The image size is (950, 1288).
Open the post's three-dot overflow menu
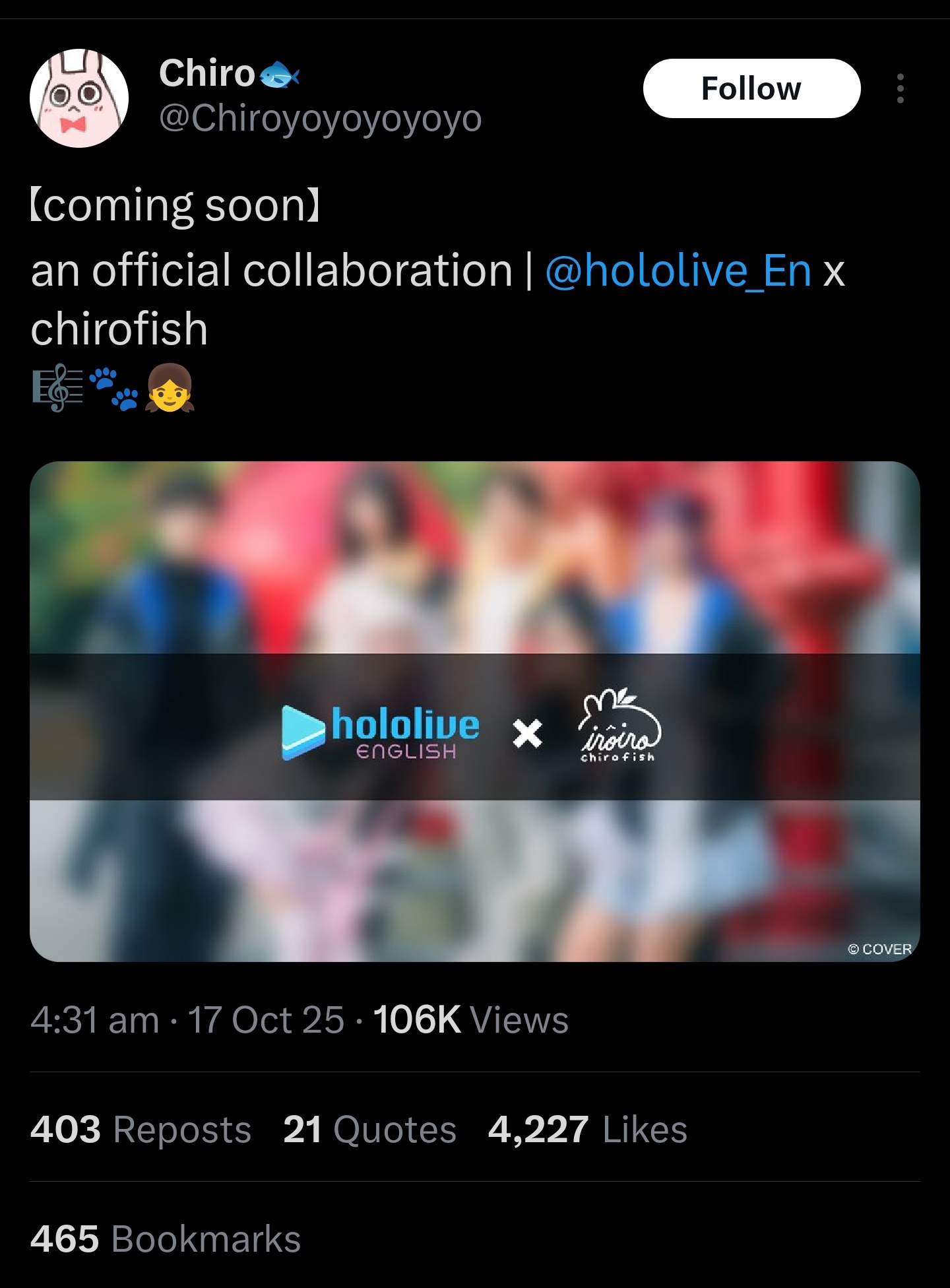point(900,88)
